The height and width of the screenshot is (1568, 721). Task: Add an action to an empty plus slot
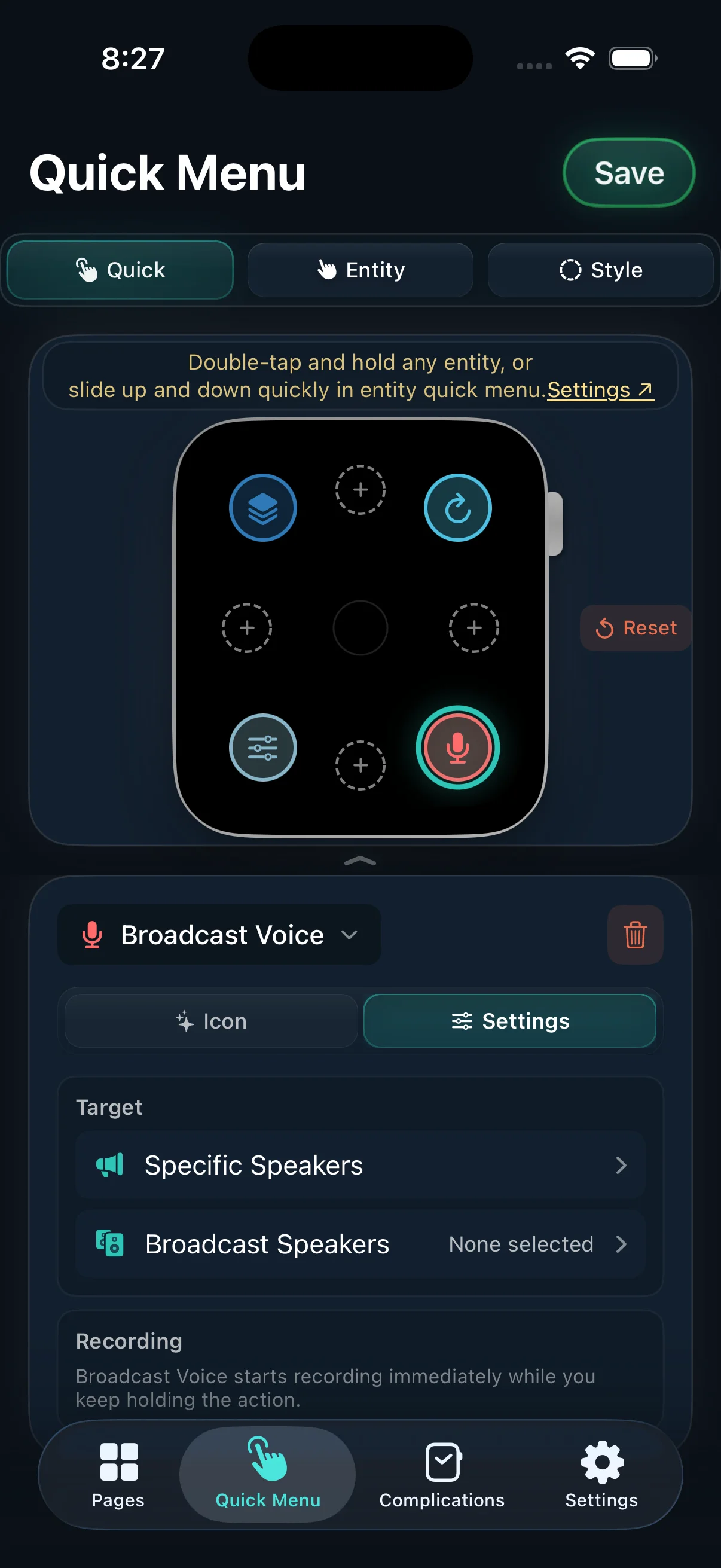pos(360,490)
